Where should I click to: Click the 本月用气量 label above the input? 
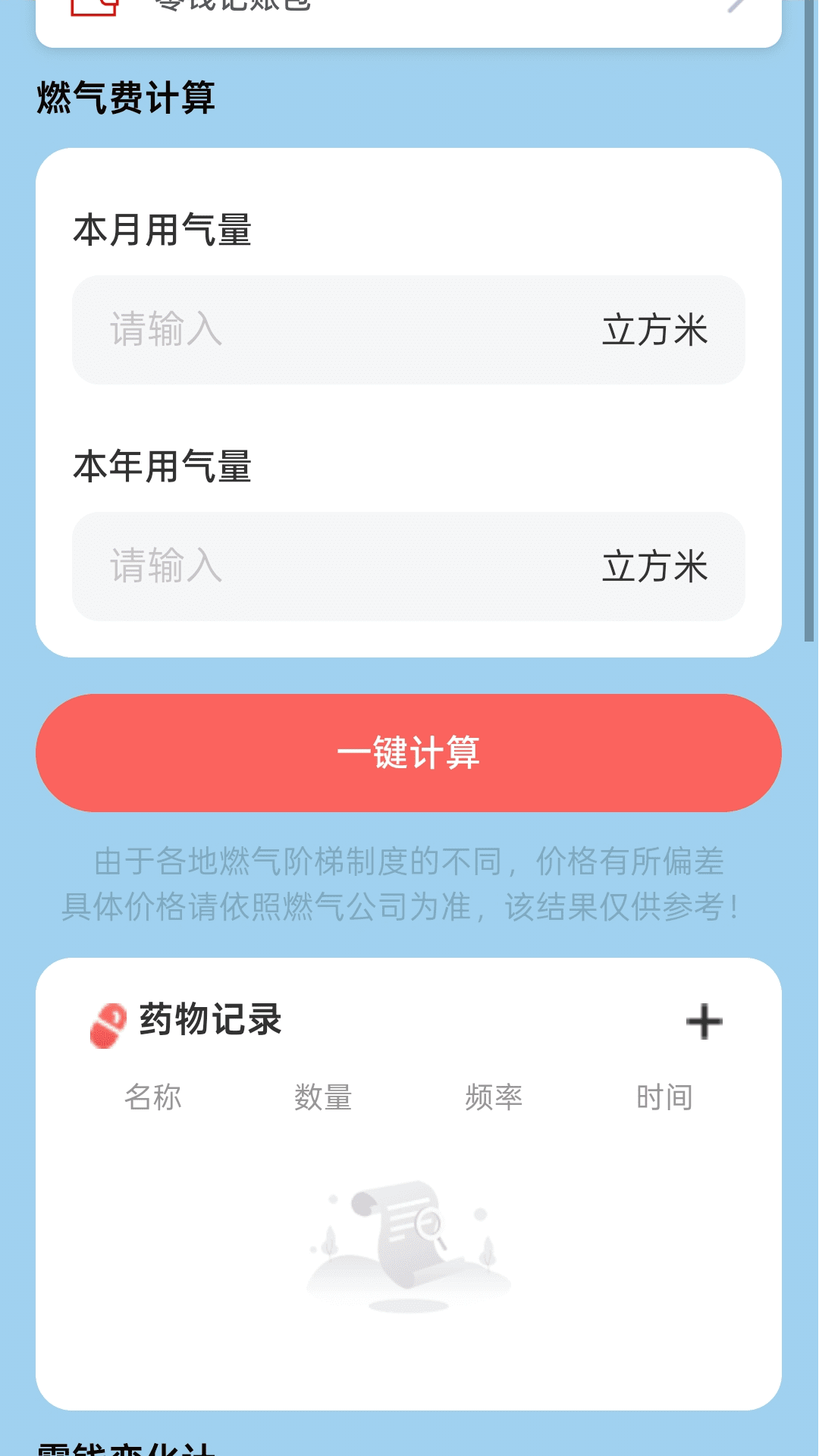pyautogui.click(x=160, y=229)
